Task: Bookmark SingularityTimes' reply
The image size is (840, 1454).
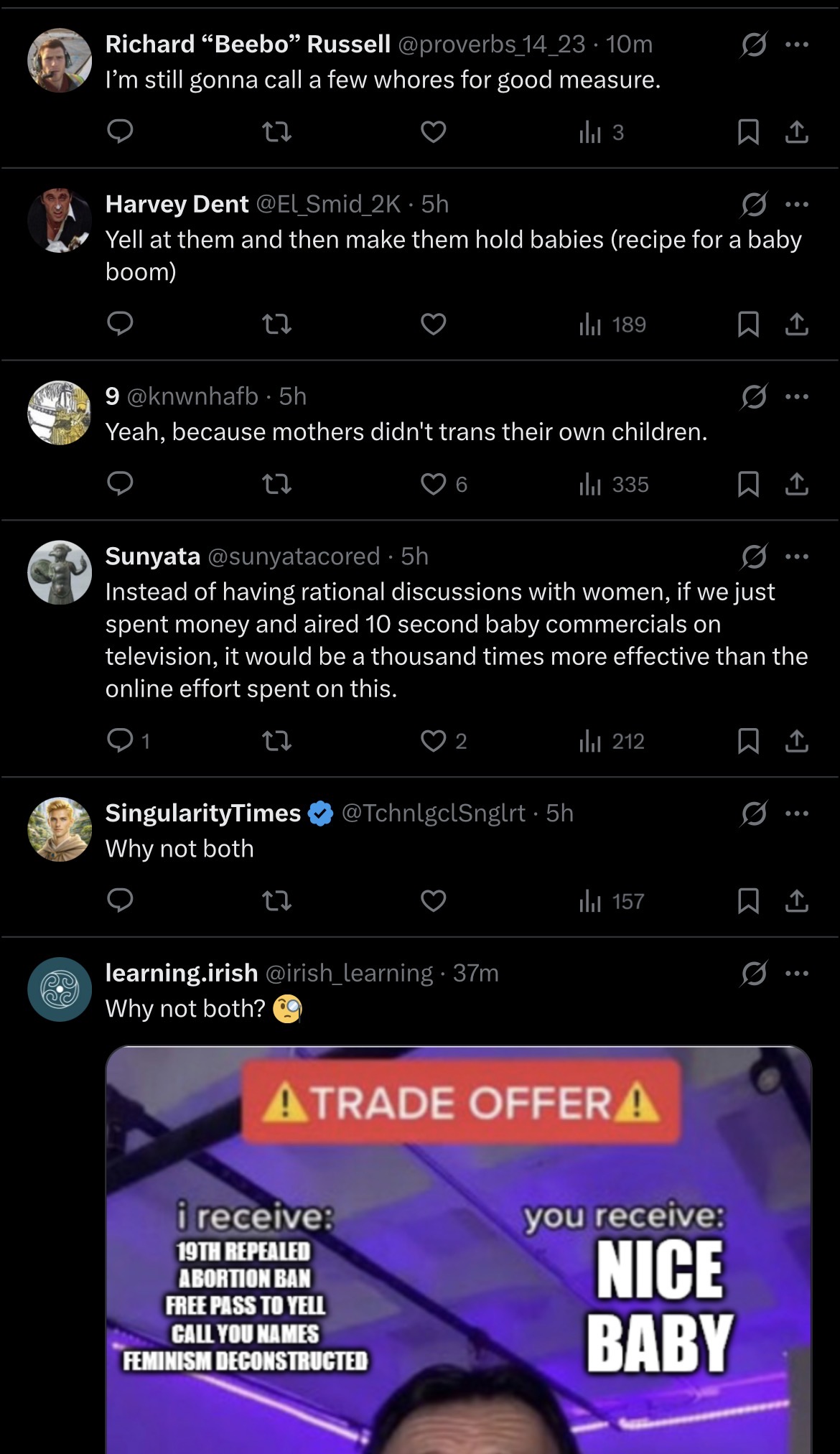Action: [x=748, y=900]
